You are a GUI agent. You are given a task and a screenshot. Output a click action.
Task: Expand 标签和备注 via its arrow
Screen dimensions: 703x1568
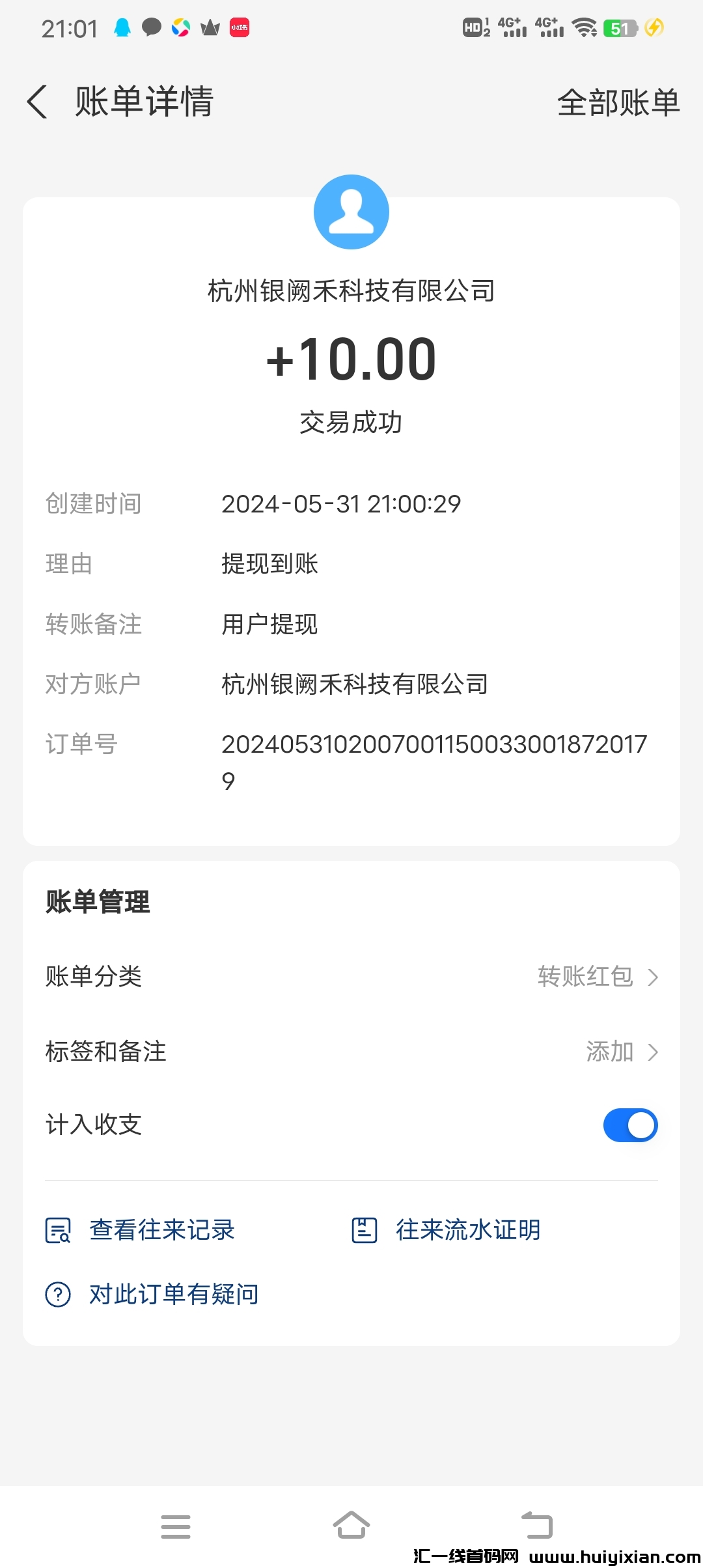coord(654,1052)
